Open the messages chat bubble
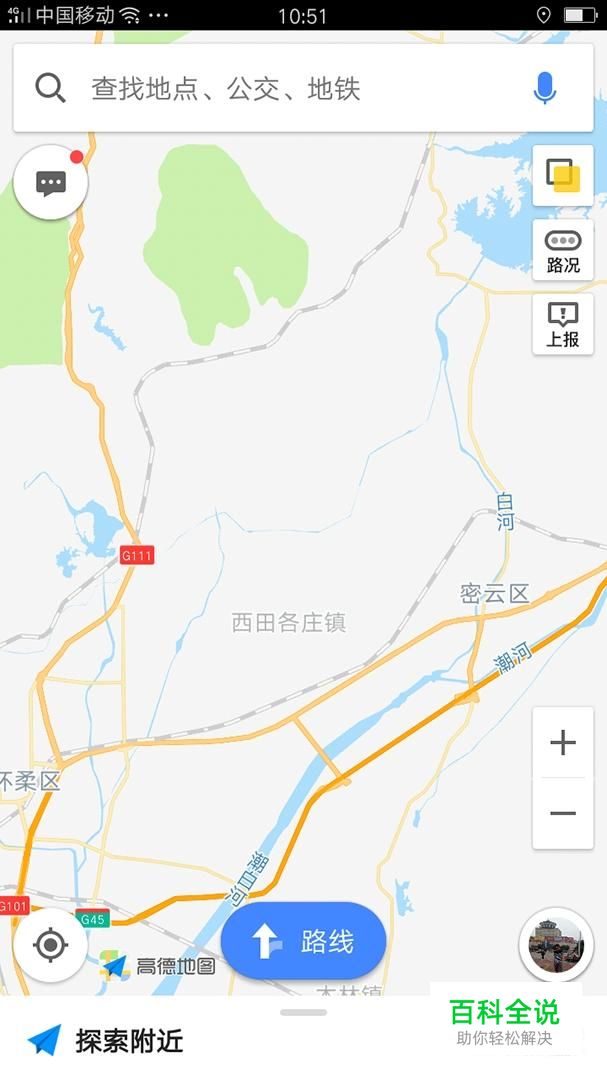 (51, 182)
